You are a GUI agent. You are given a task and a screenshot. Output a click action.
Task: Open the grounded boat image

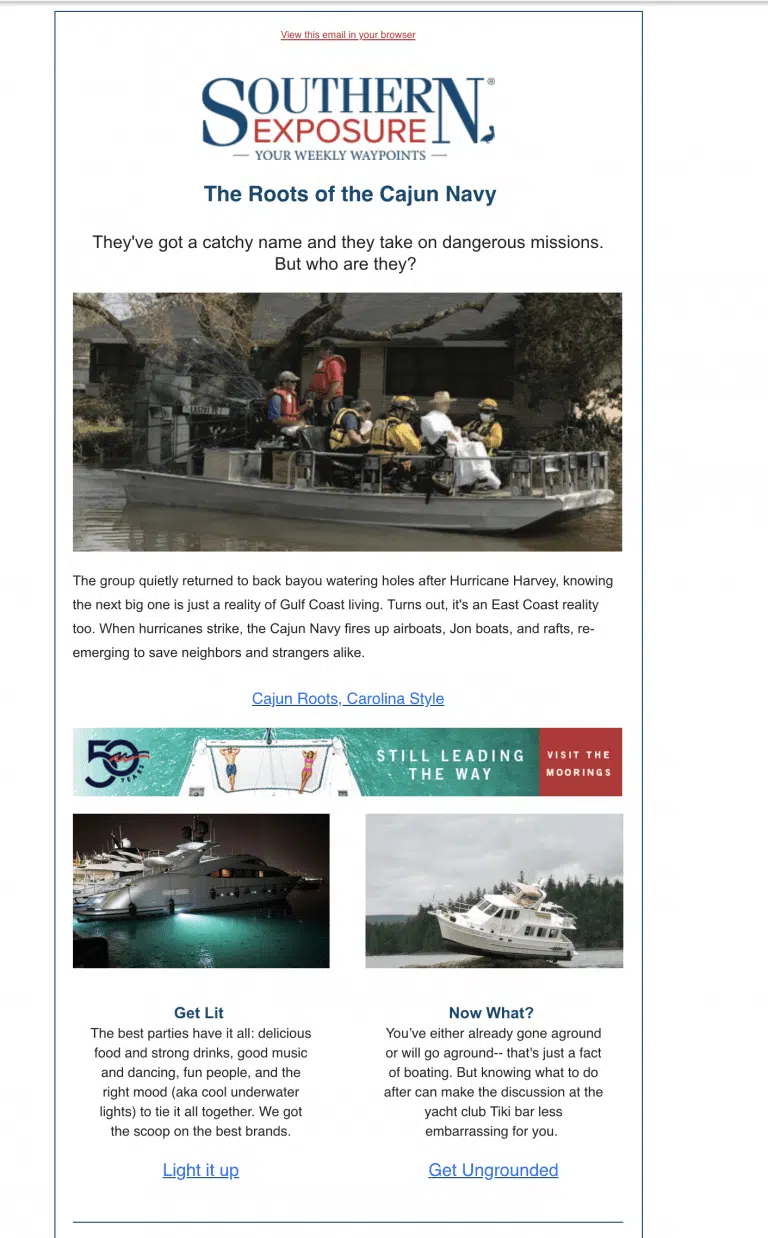coord(494,891)
